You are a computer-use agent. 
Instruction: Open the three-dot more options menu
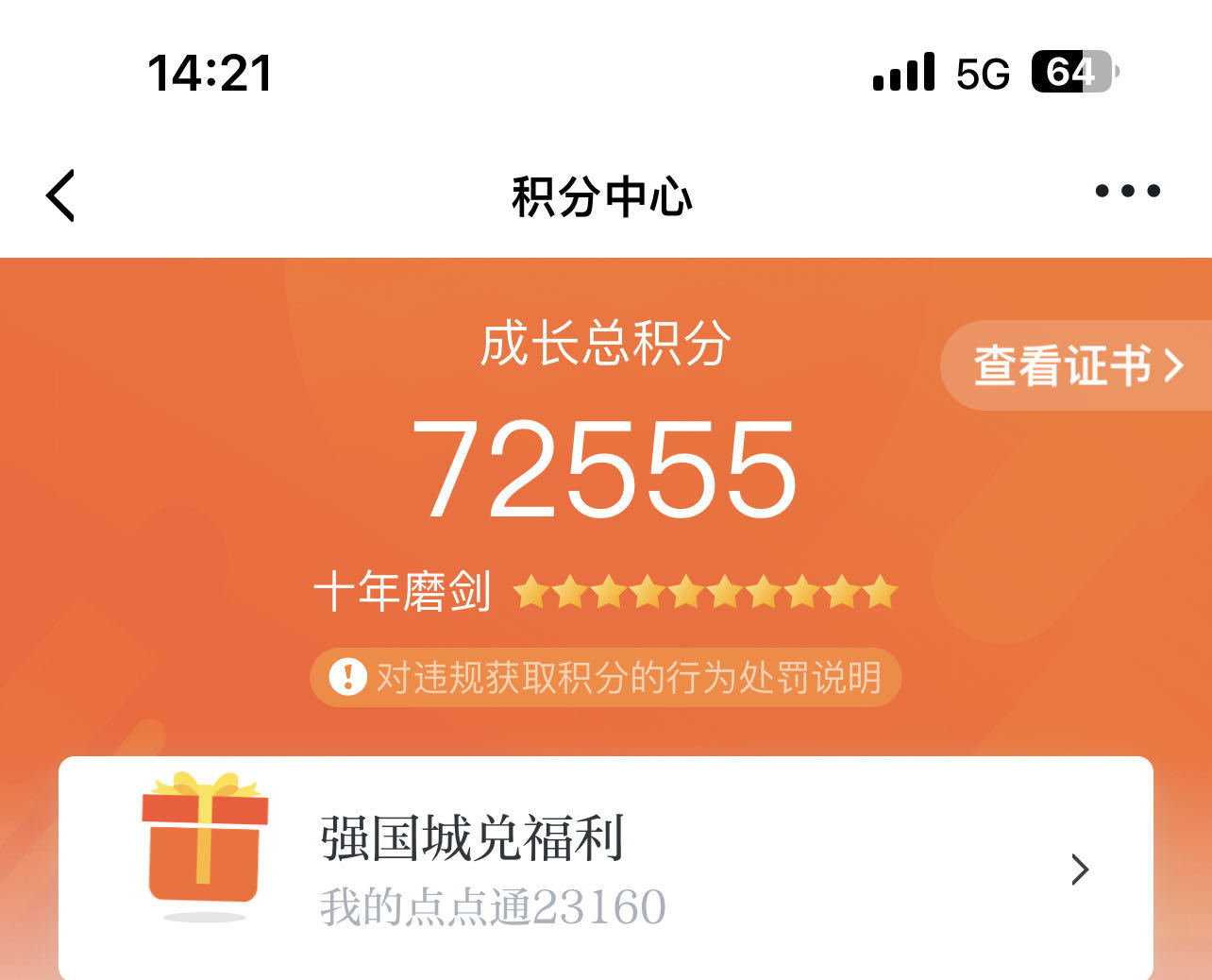(1127, 192)
